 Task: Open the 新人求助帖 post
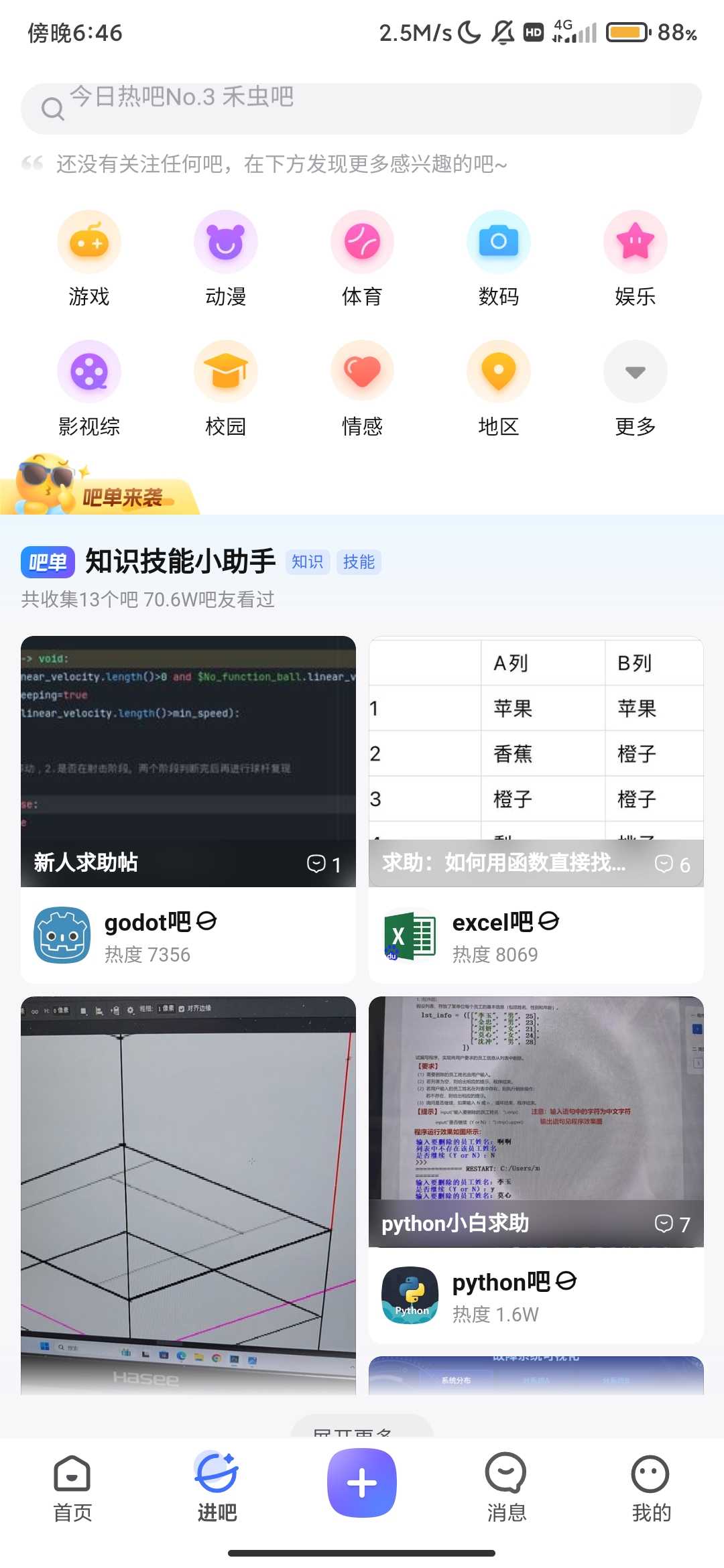(188, 761)
